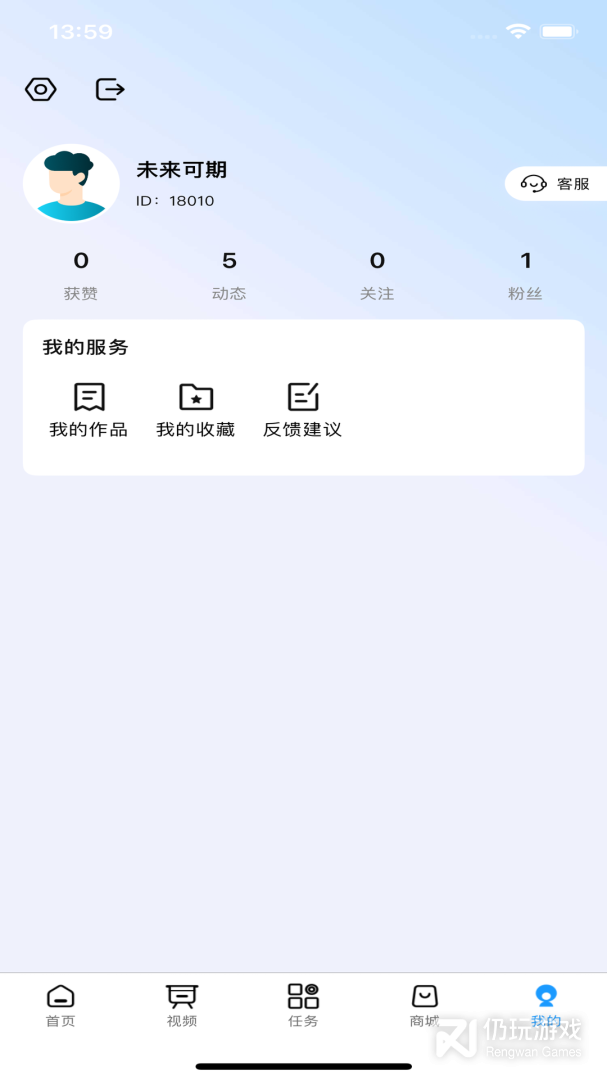Switch to the 视频 tab
Image resolution: width=607 pixels, height=1080 pixels.
[182, 1005]
